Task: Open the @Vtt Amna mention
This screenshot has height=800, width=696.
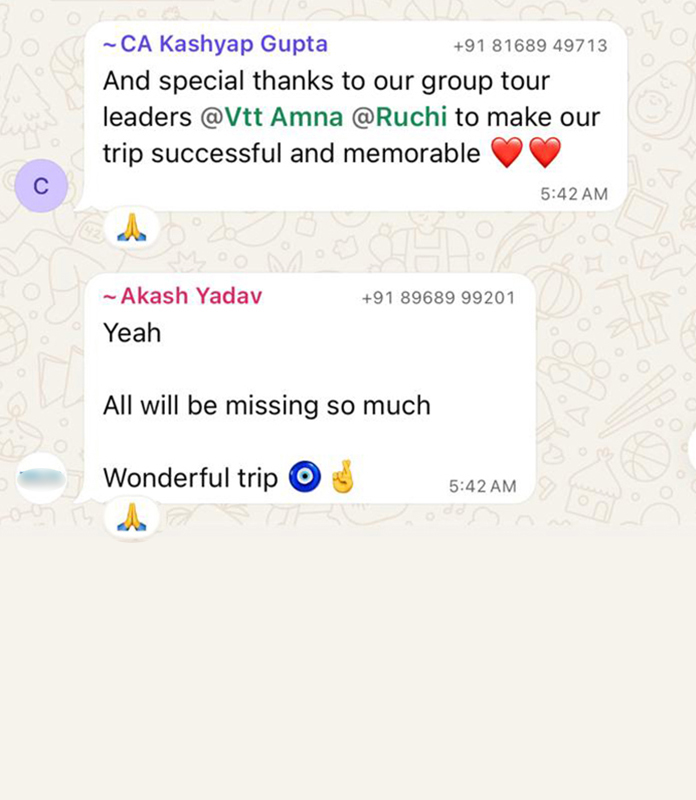Action: tap(272, 117)
